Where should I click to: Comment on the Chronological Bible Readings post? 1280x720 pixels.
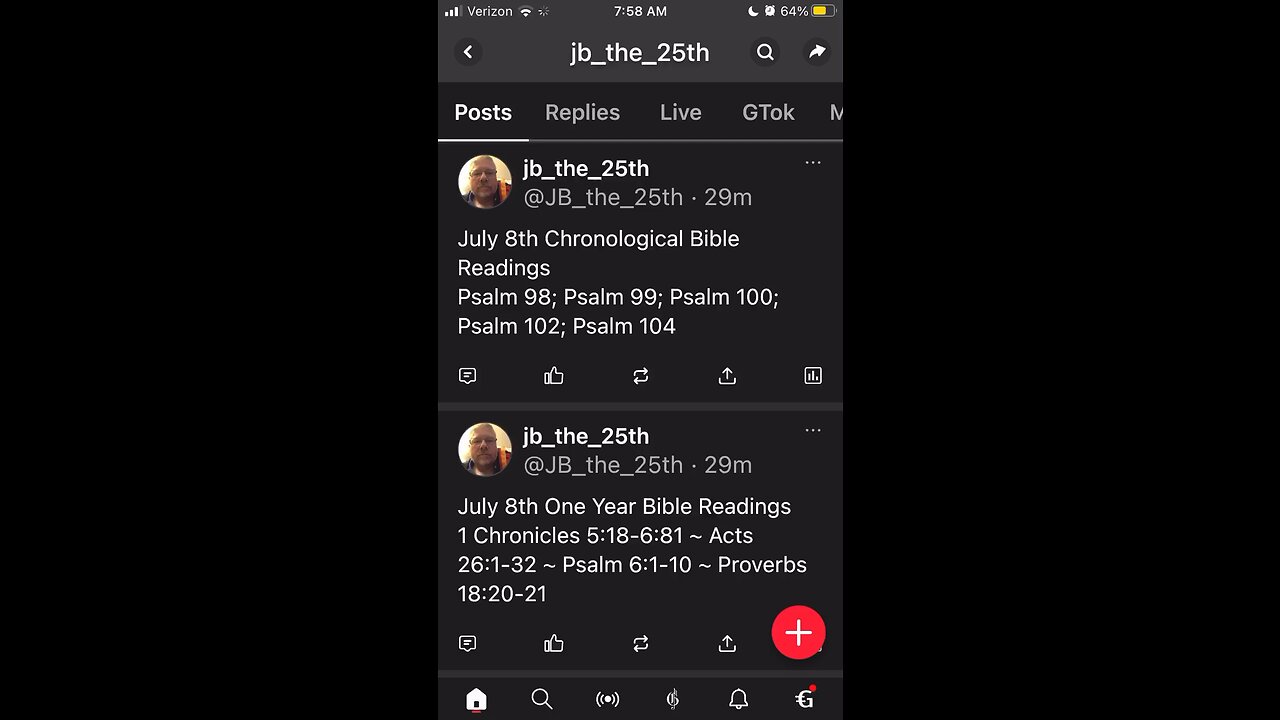(467, 376)
